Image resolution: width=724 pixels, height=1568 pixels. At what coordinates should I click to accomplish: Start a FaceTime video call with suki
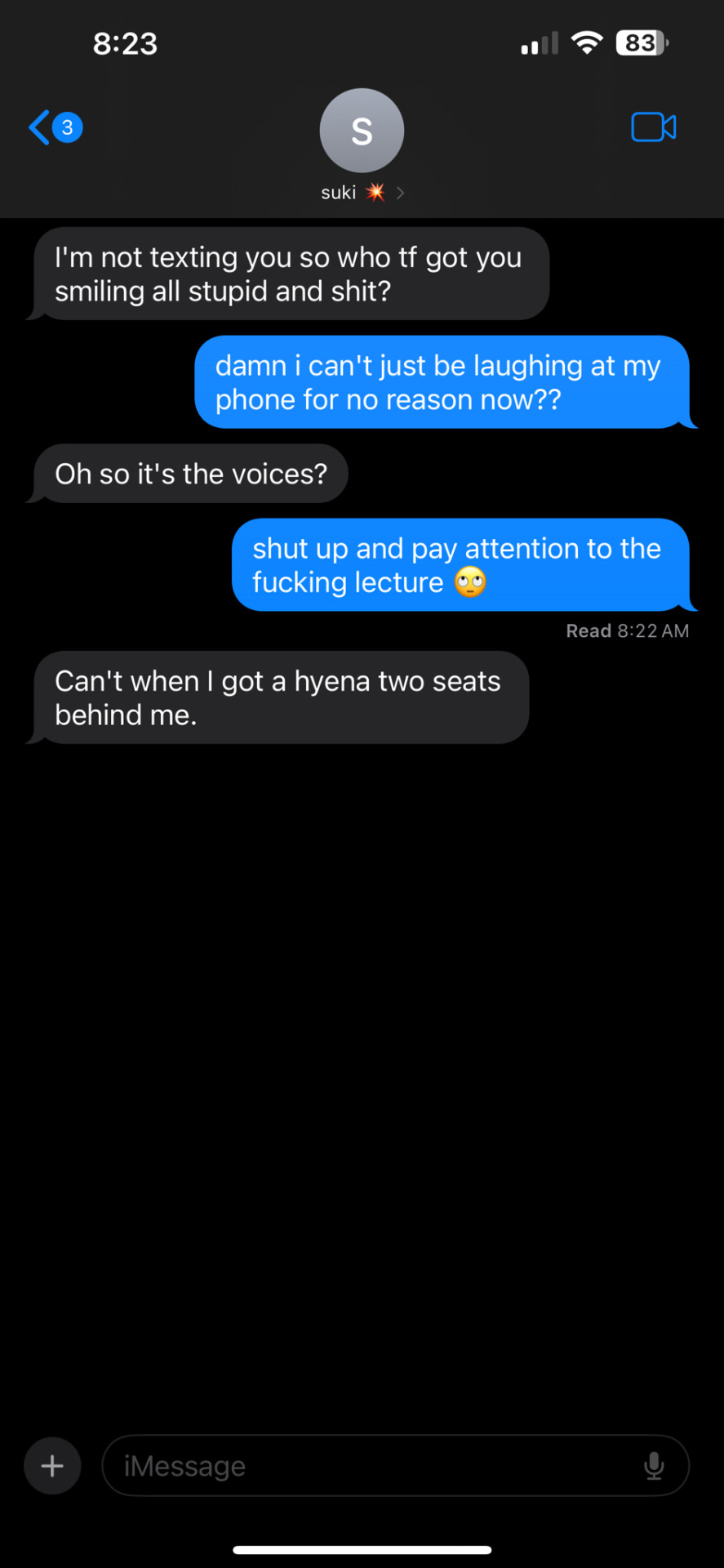point(653,127)
